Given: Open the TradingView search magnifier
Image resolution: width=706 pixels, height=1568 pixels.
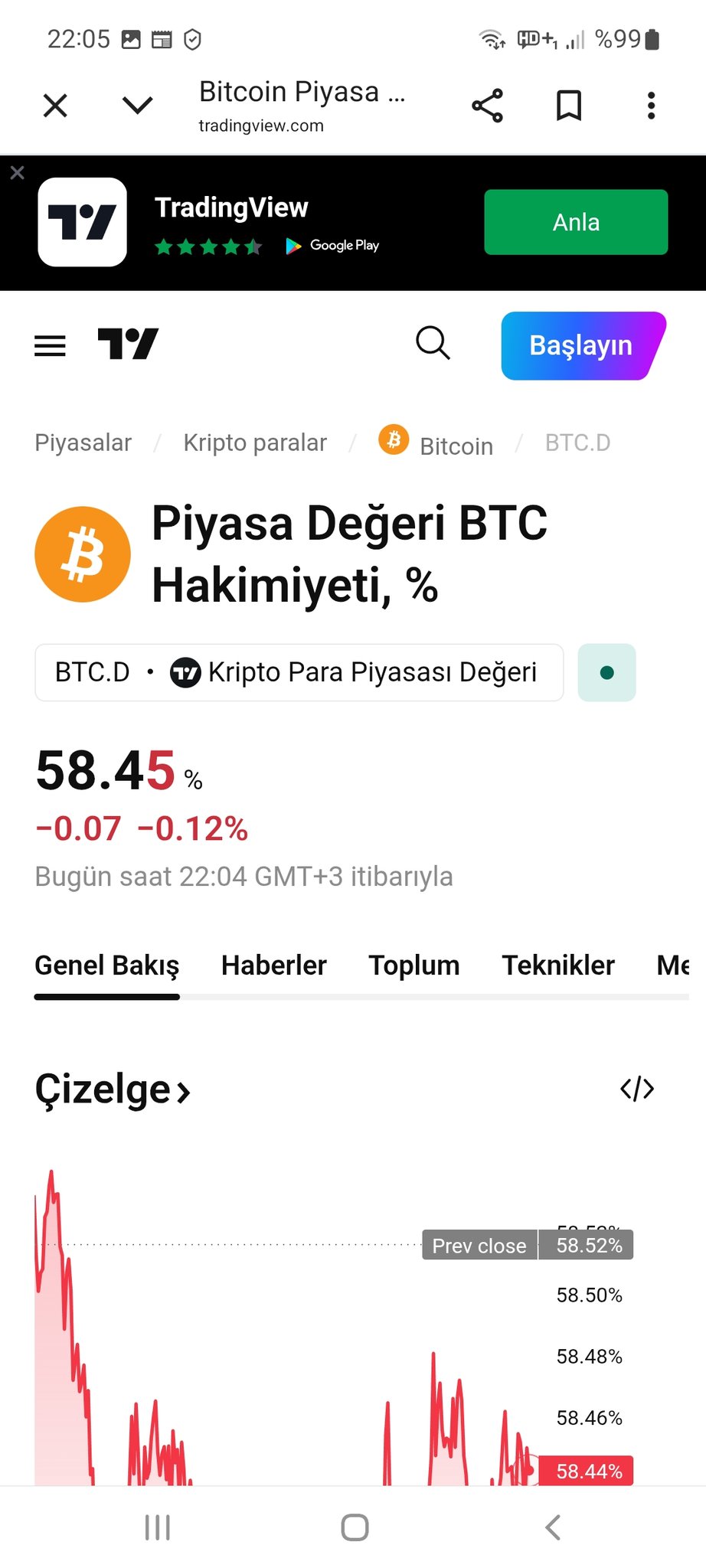Looking at the screenshot, I should pyautogui.click(x=433, y=343).
